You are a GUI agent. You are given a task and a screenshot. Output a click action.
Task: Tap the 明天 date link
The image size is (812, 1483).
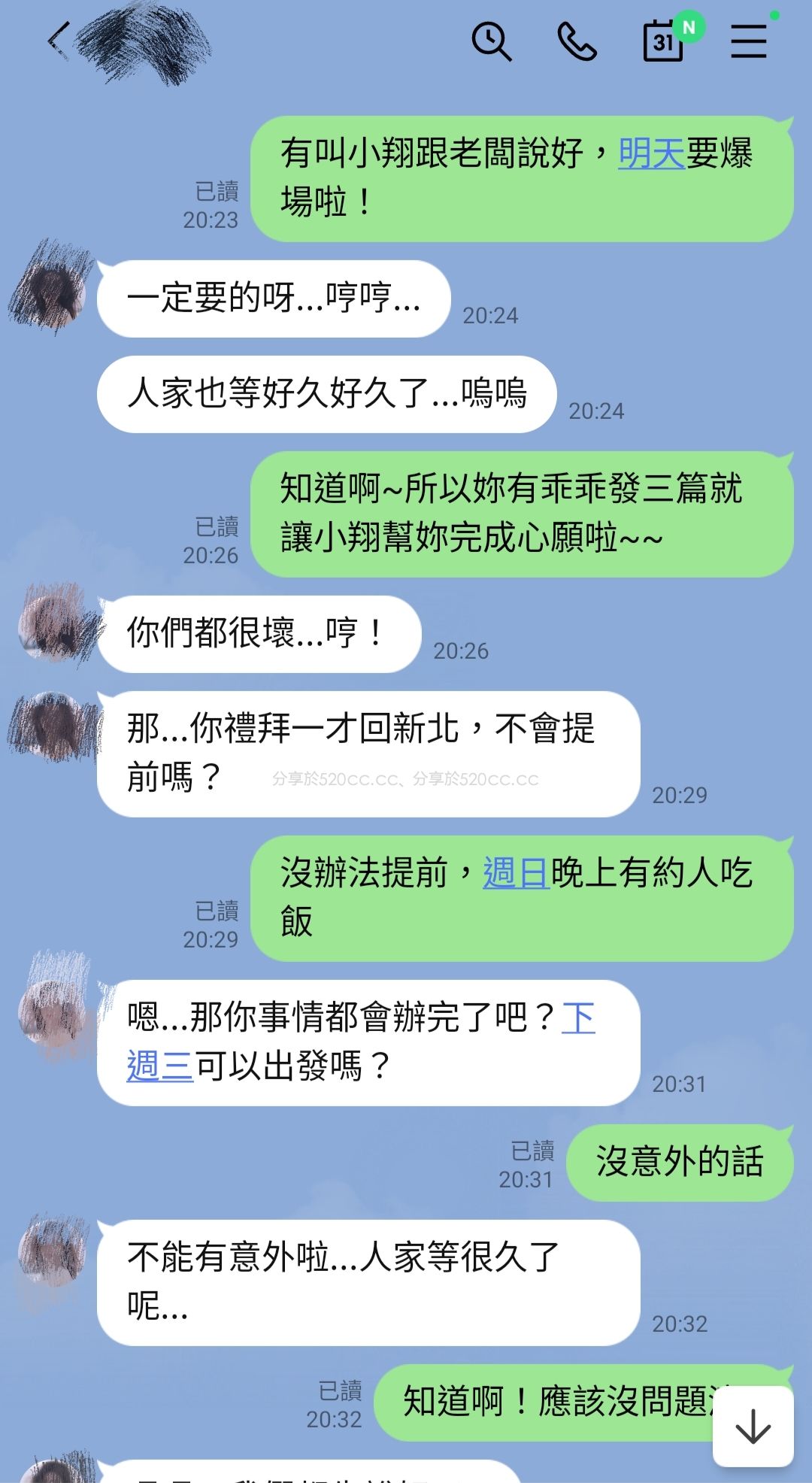coord(651,154)
